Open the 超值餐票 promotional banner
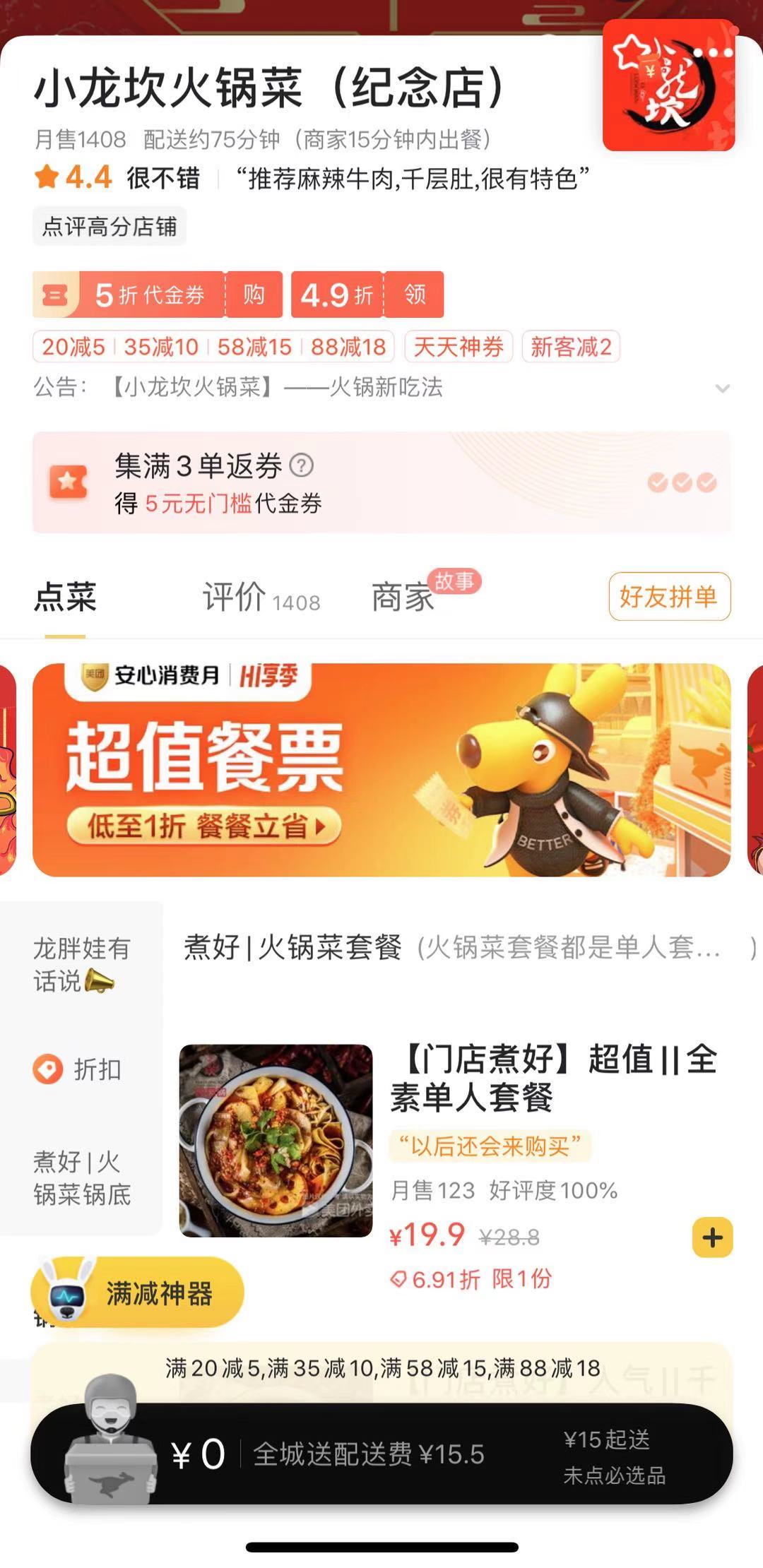Viewport: 763px width, 1568px height. coord(381,770)
